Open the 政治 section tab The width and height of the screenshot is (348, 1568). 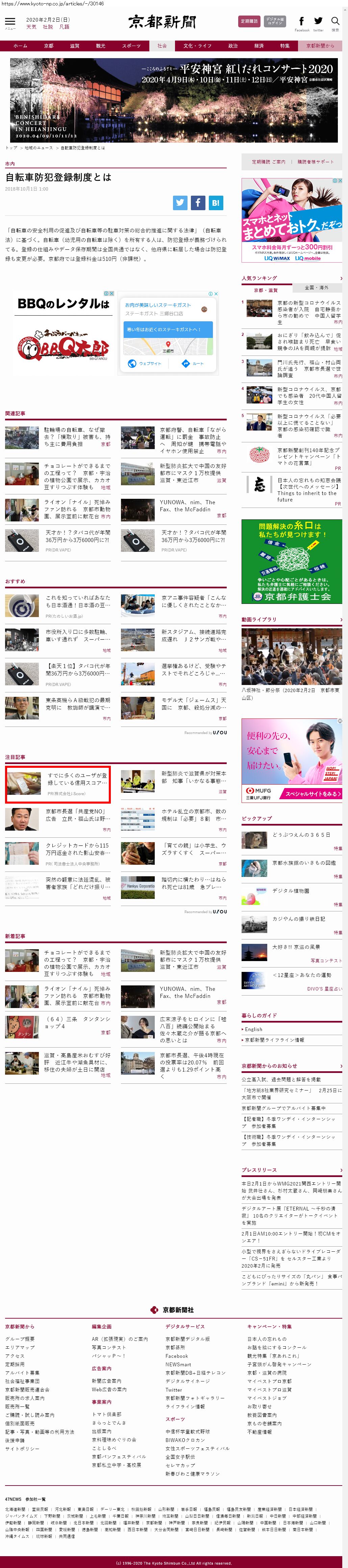233,46
